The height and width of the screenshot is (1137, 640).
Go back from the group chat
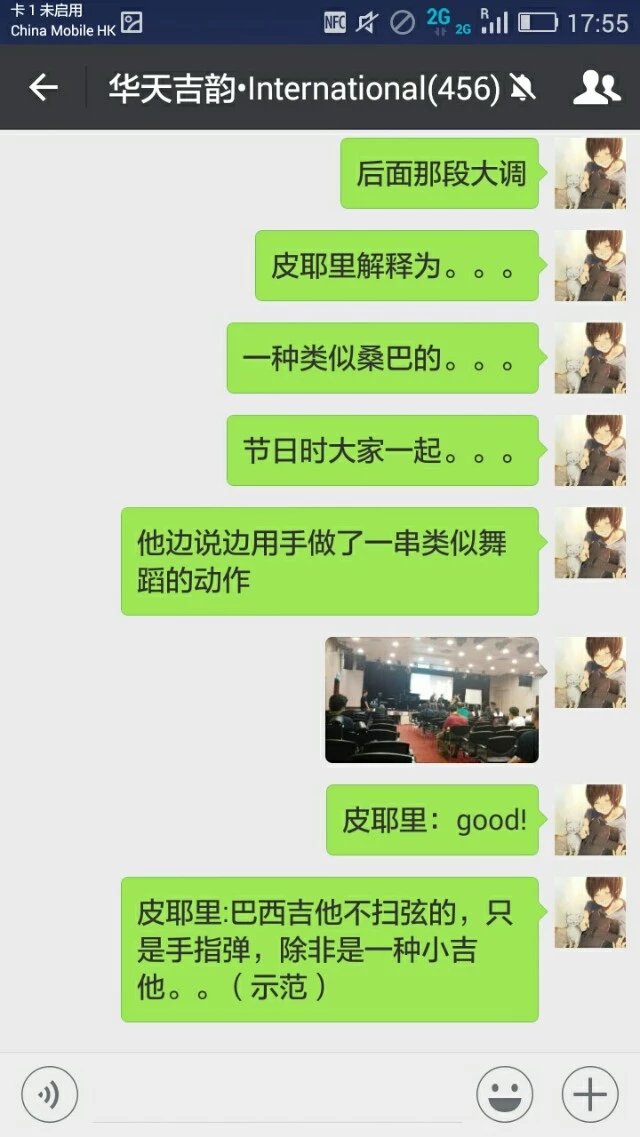(x=43, y=88)
